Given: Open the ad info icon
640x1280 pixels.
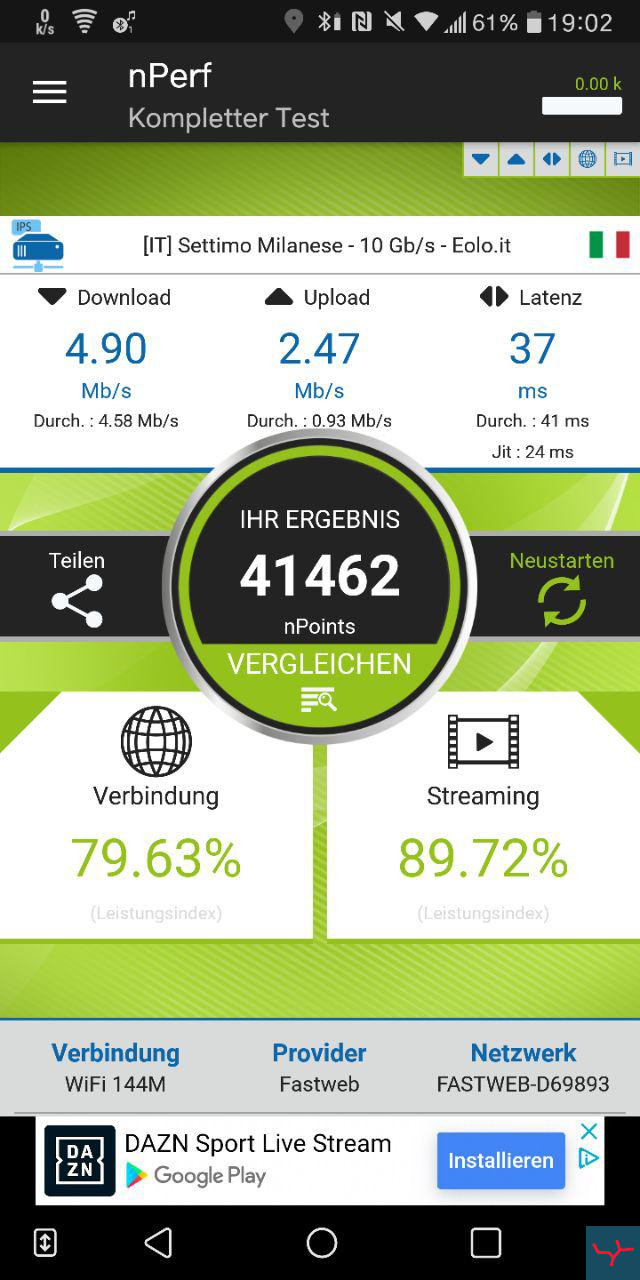Looking at the screenshot, I should (590, 1158).
